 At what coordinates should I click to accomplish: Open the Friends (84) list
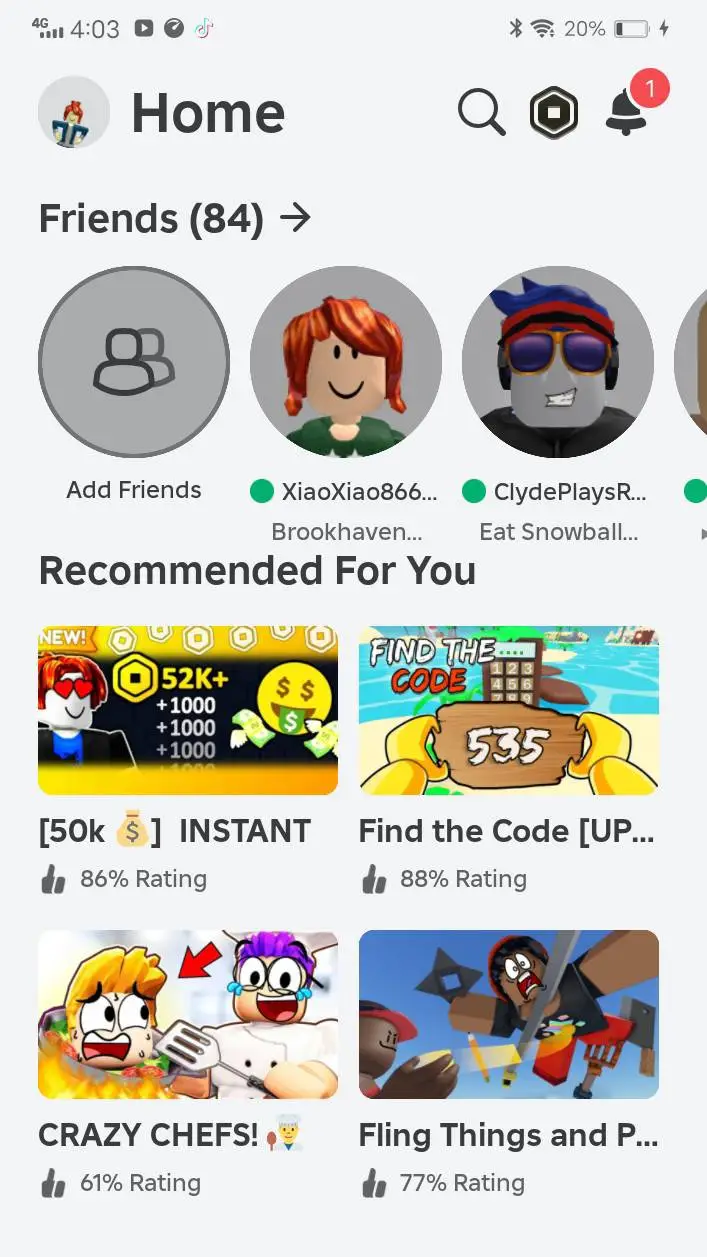click(x=175, y=218)
